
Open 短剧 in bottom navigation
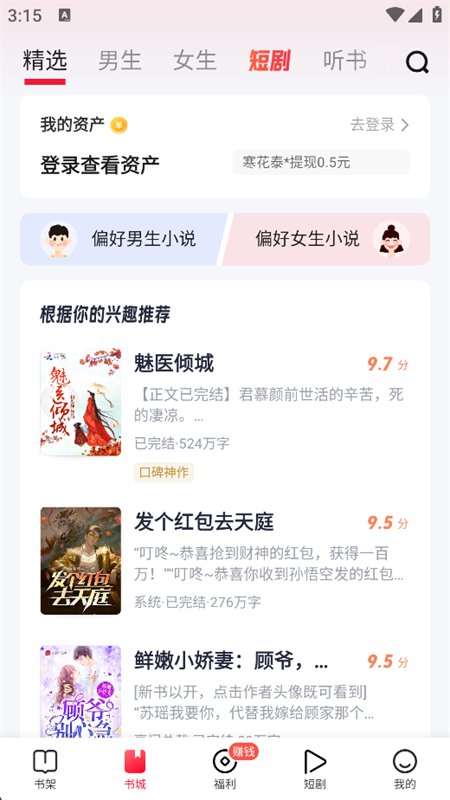[x=315, y=769]
